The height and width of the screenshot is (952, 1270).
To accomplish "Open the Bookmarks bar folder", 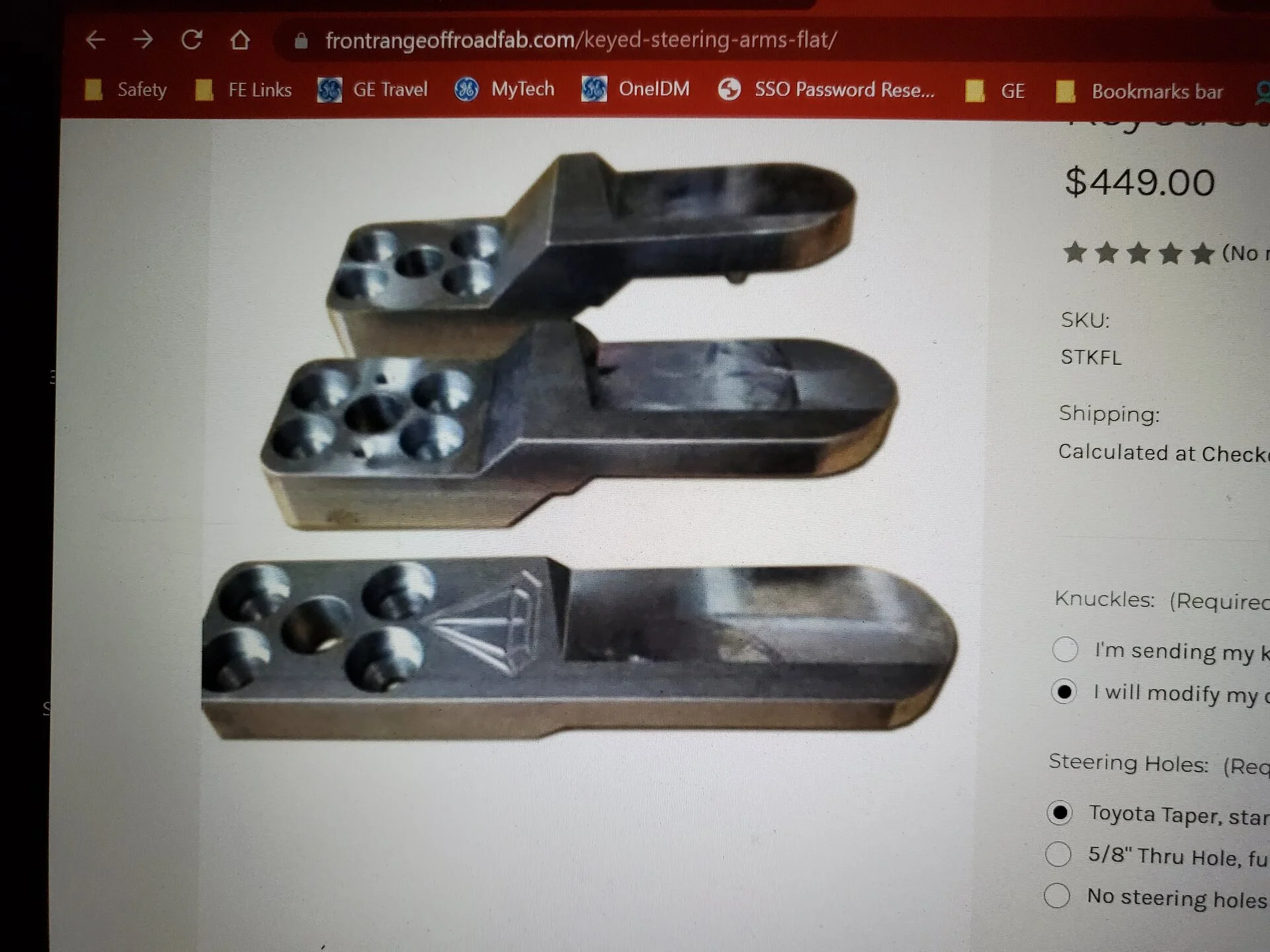I will [1140, 92].
